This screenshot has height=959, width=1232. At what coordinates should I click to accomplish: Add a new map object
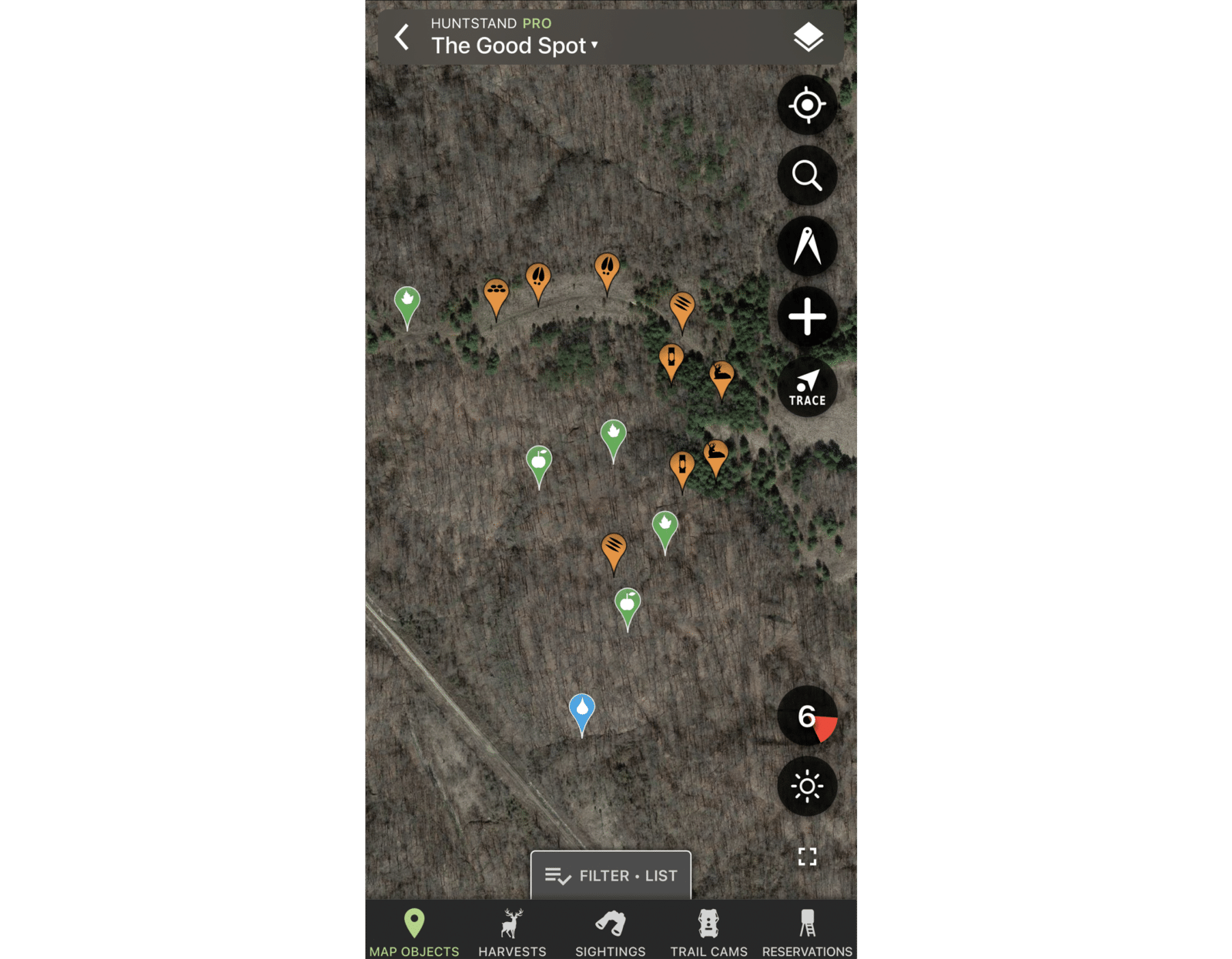(x=807, y=316)
